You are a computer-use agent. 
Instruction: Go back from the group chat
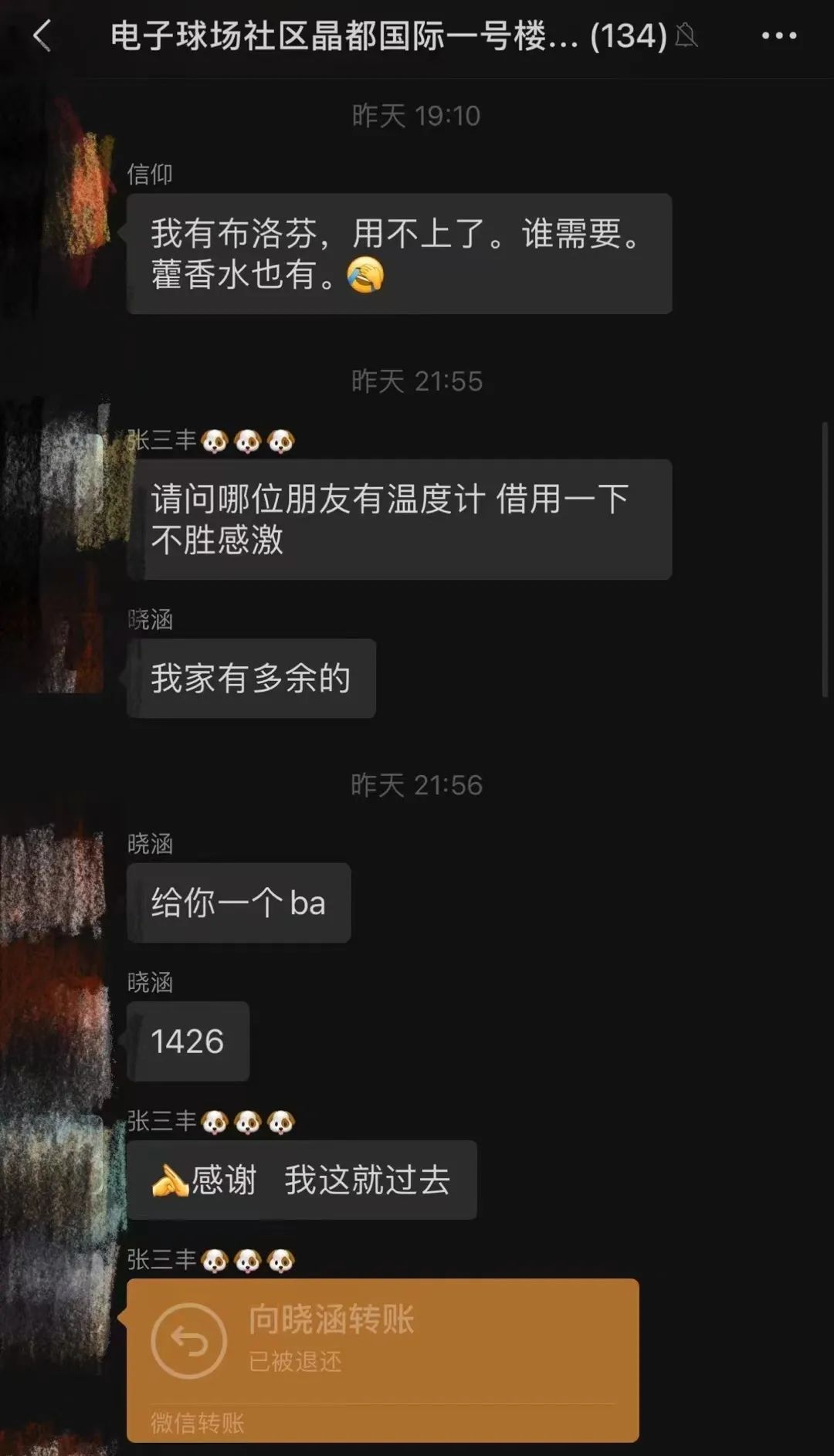pos(42,36)
